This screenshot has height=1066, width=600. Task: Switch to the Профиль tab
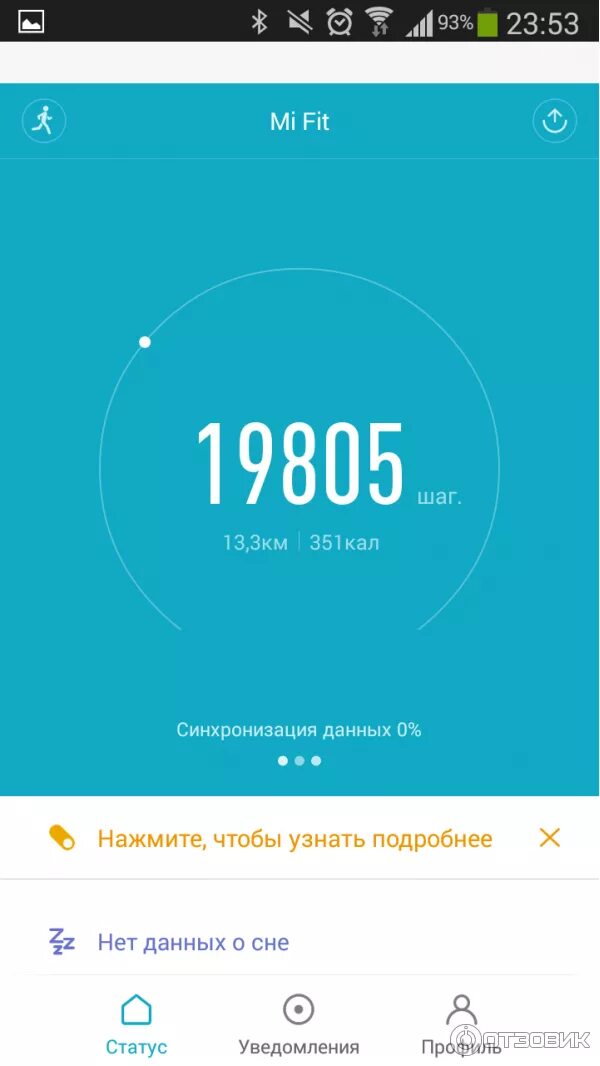[460, 1024]
